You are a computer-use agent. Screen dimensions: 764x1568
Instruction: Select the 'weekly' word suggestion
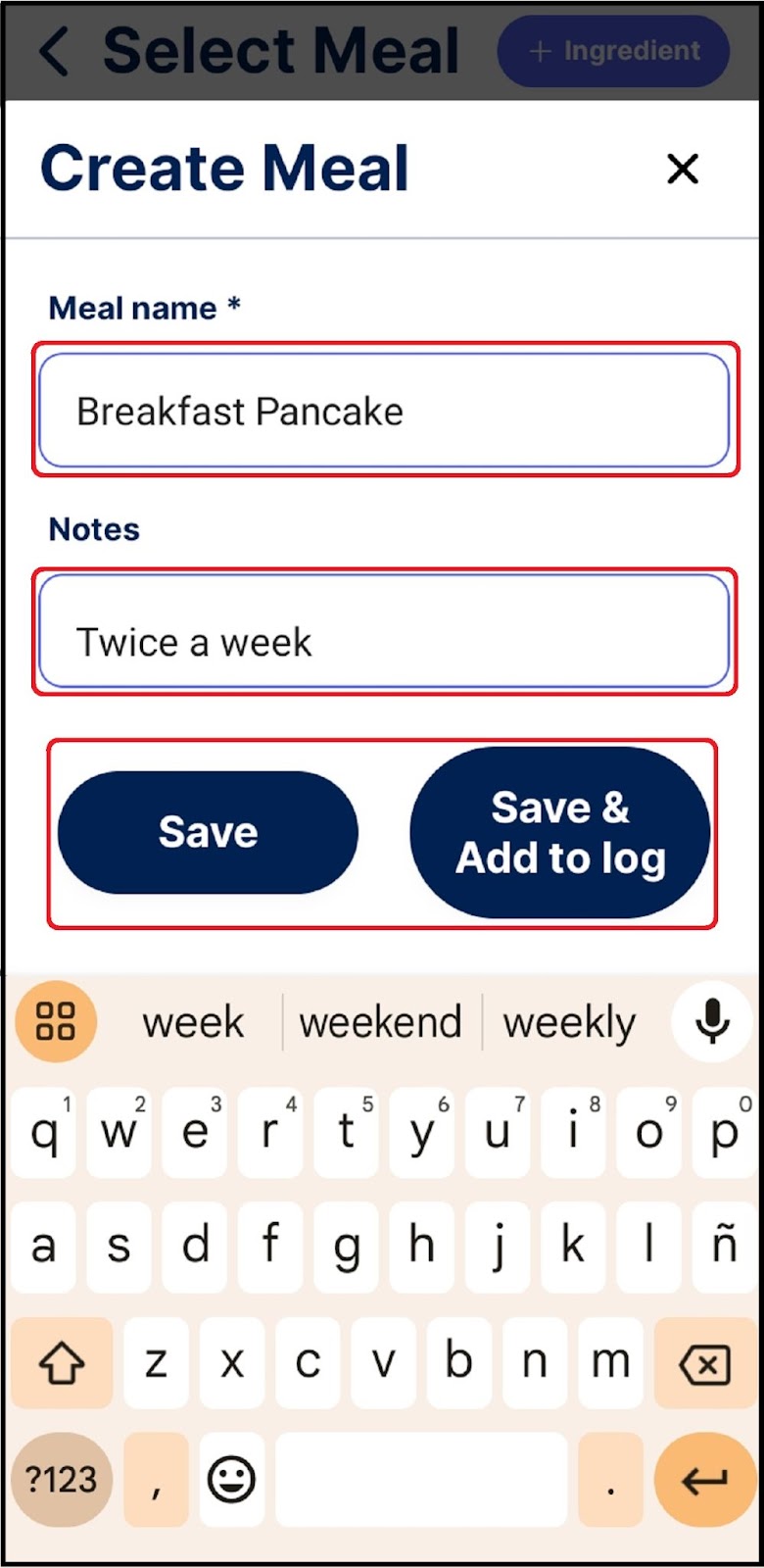(570, 1022)
